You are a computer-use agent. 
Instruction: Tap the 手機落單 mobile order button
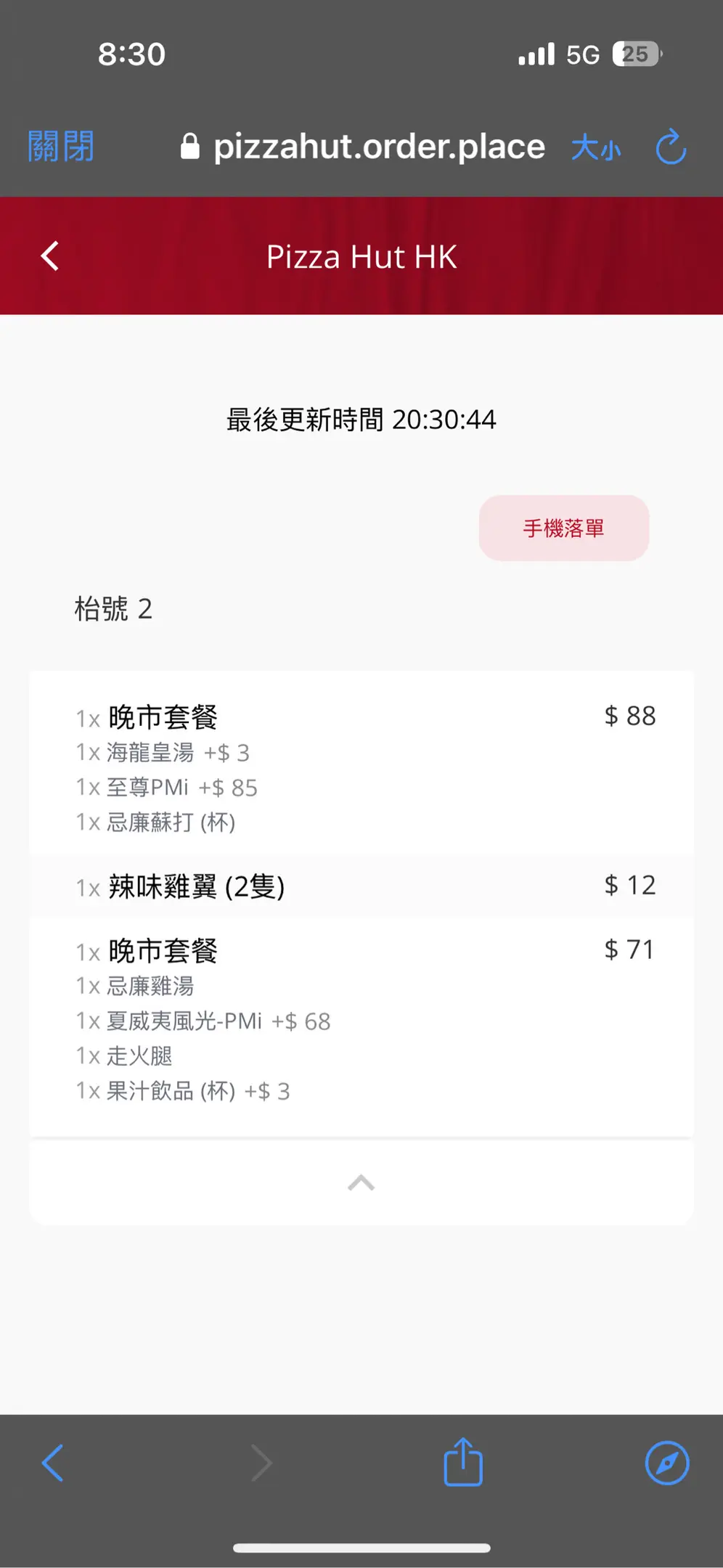coord(563,528)
